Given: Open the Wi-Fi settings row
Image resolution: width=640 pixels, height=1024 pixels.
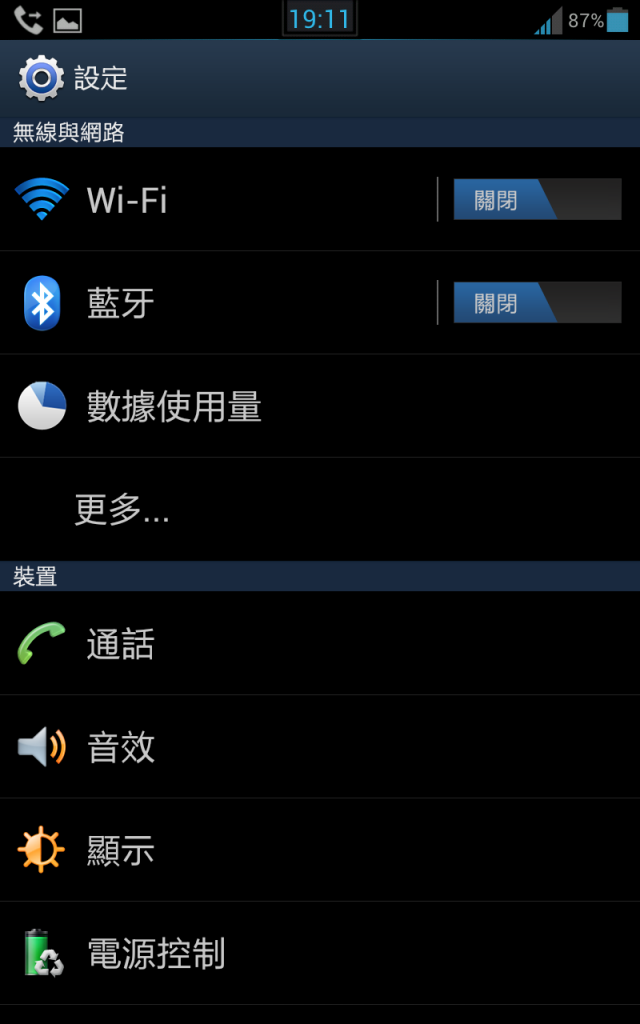Looking at the screenshot, I should coord(218,199).
